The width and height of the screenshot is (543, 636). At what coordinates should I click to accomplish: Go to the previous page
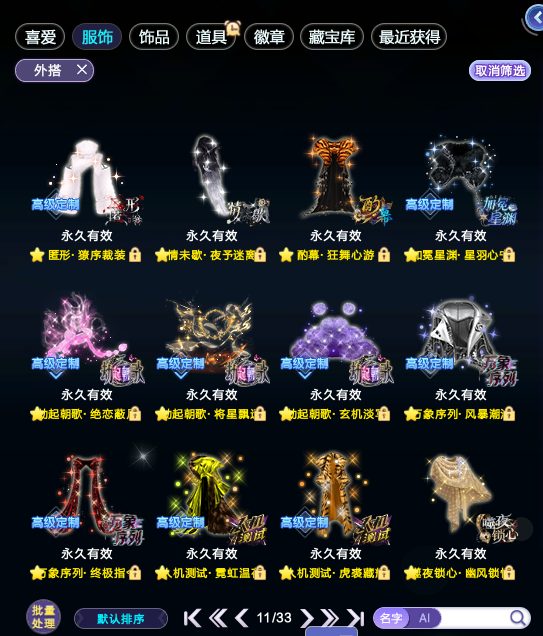242,618
